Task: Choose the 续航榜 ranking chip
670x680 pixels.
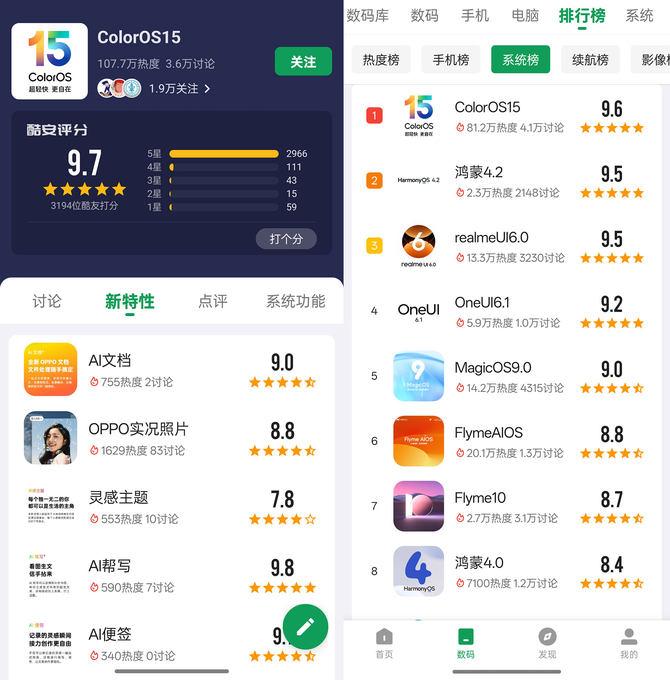Action: (x=590, y=60)
